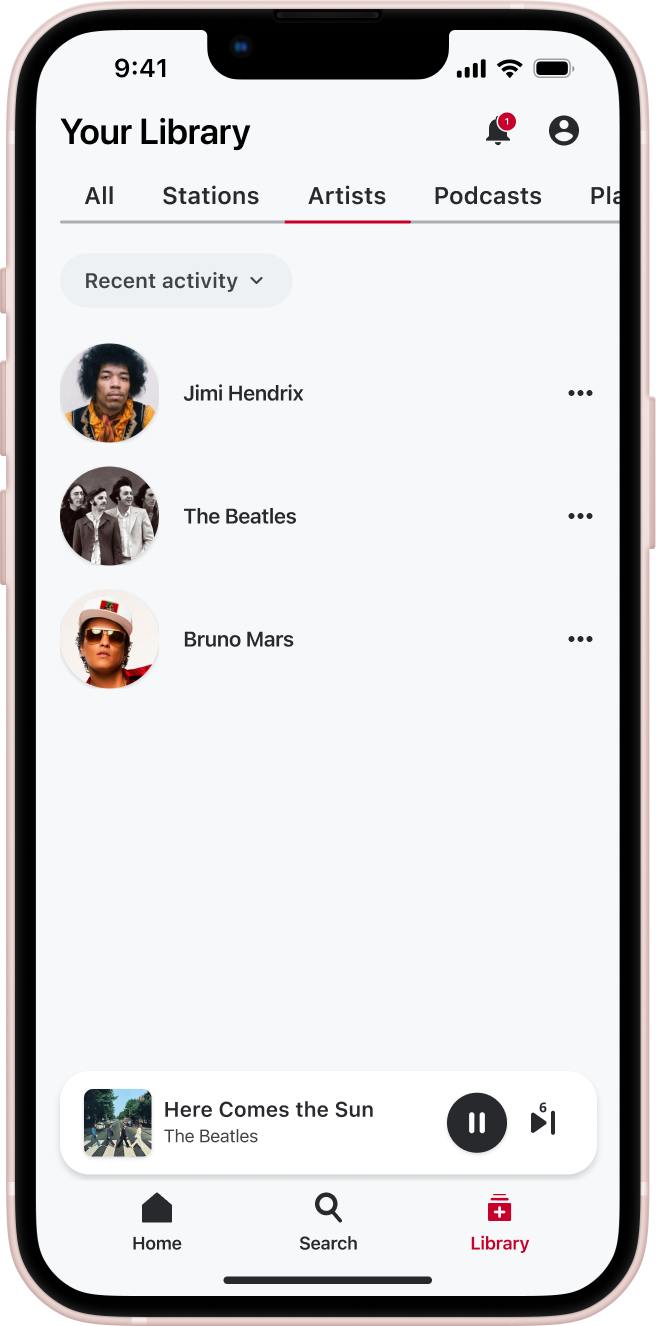Tap the Library tab in bottom bar
Image resolution: width=656 pixels, height=1326 pixels.
tap(499, 1222)
